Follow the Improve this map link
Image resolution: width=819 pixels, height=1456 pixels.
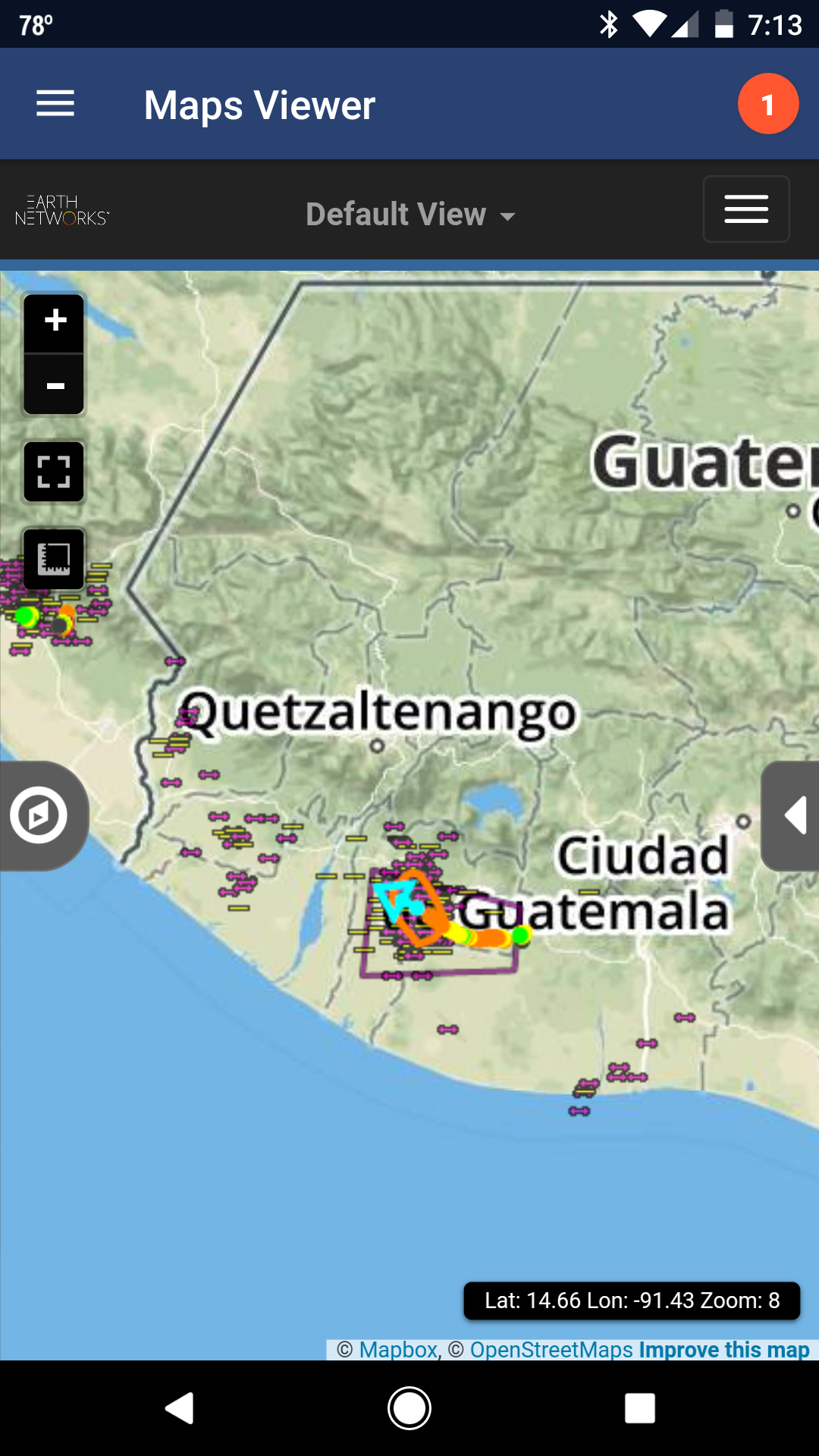tap(723, 1349)
